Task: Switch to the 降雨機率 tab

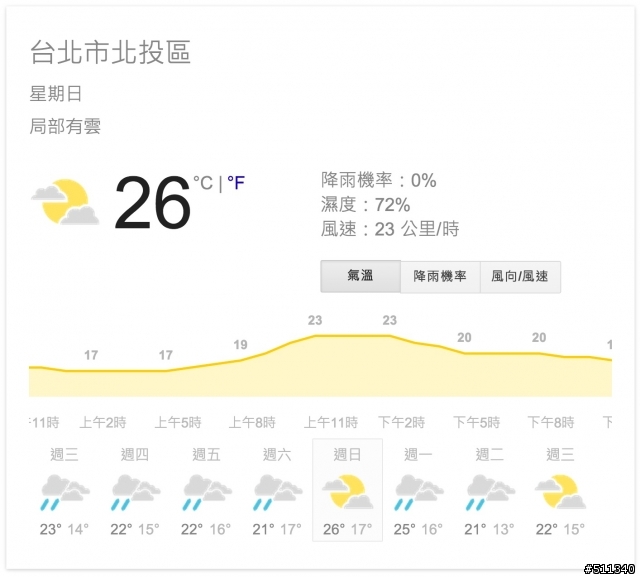Action: pos(440,276)
